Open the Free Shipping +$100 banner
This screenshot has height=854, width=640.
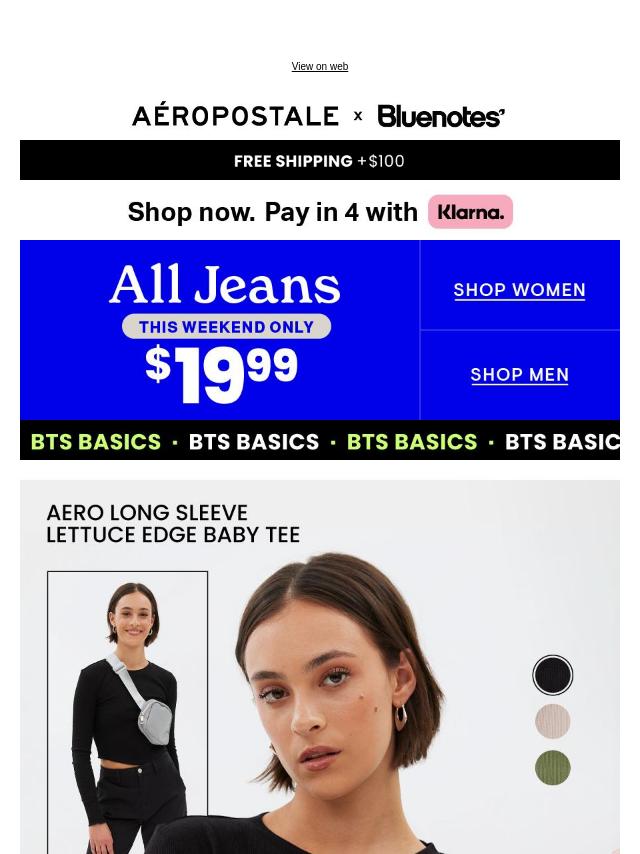(319, 160)
